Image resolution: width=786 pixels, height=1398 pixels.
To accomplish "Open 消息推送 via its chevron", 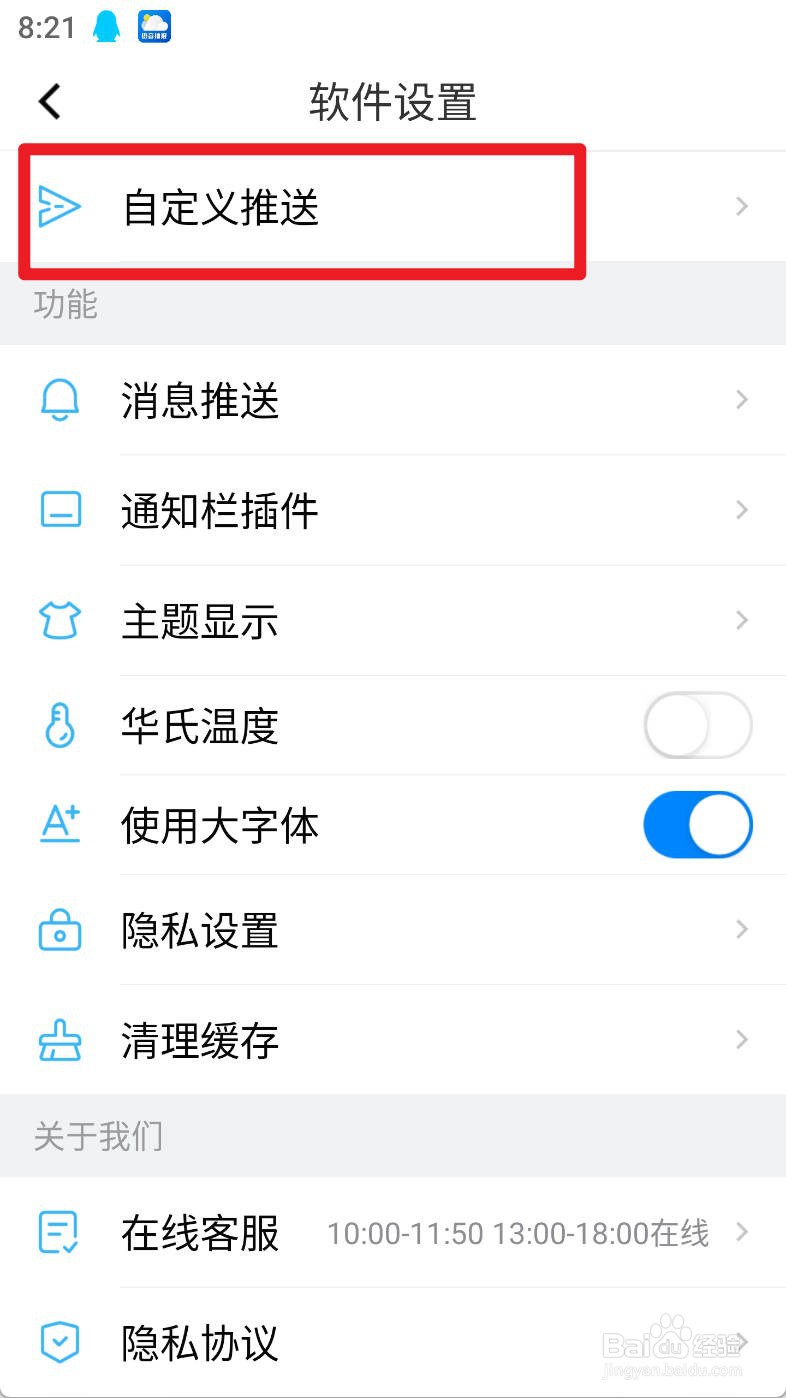I will coord(741,400).
